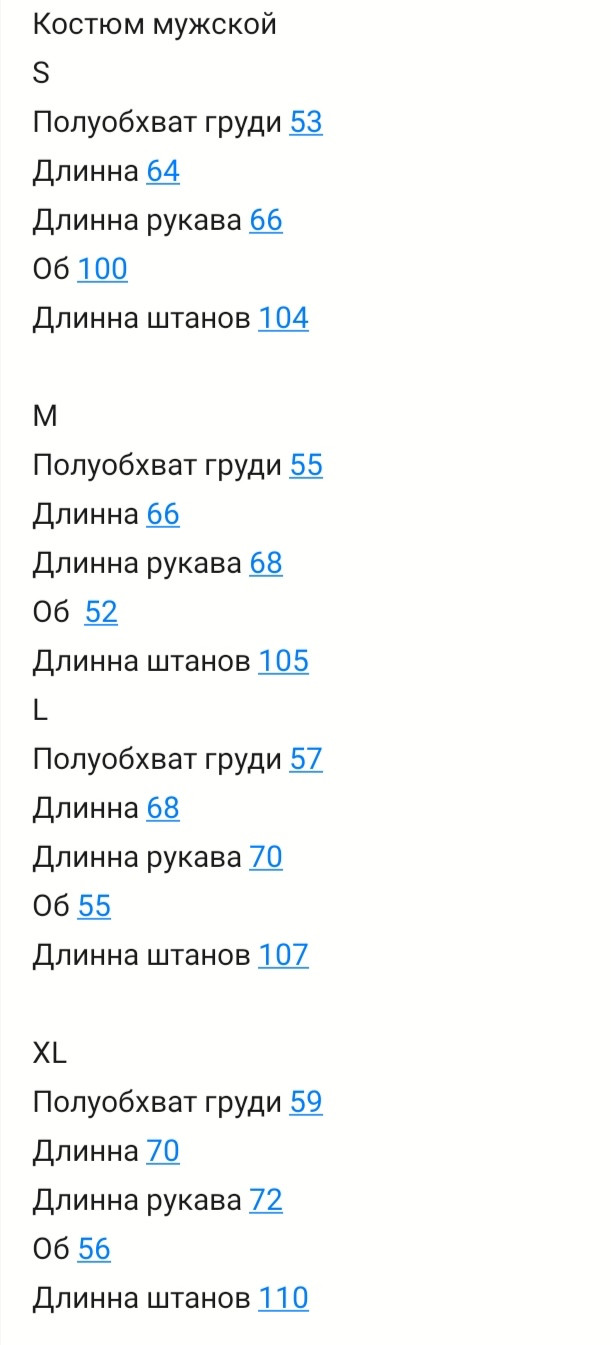Open the linked number 110
The width and height of the screenshot is (611, 1345).
(x=284, y=1298)
